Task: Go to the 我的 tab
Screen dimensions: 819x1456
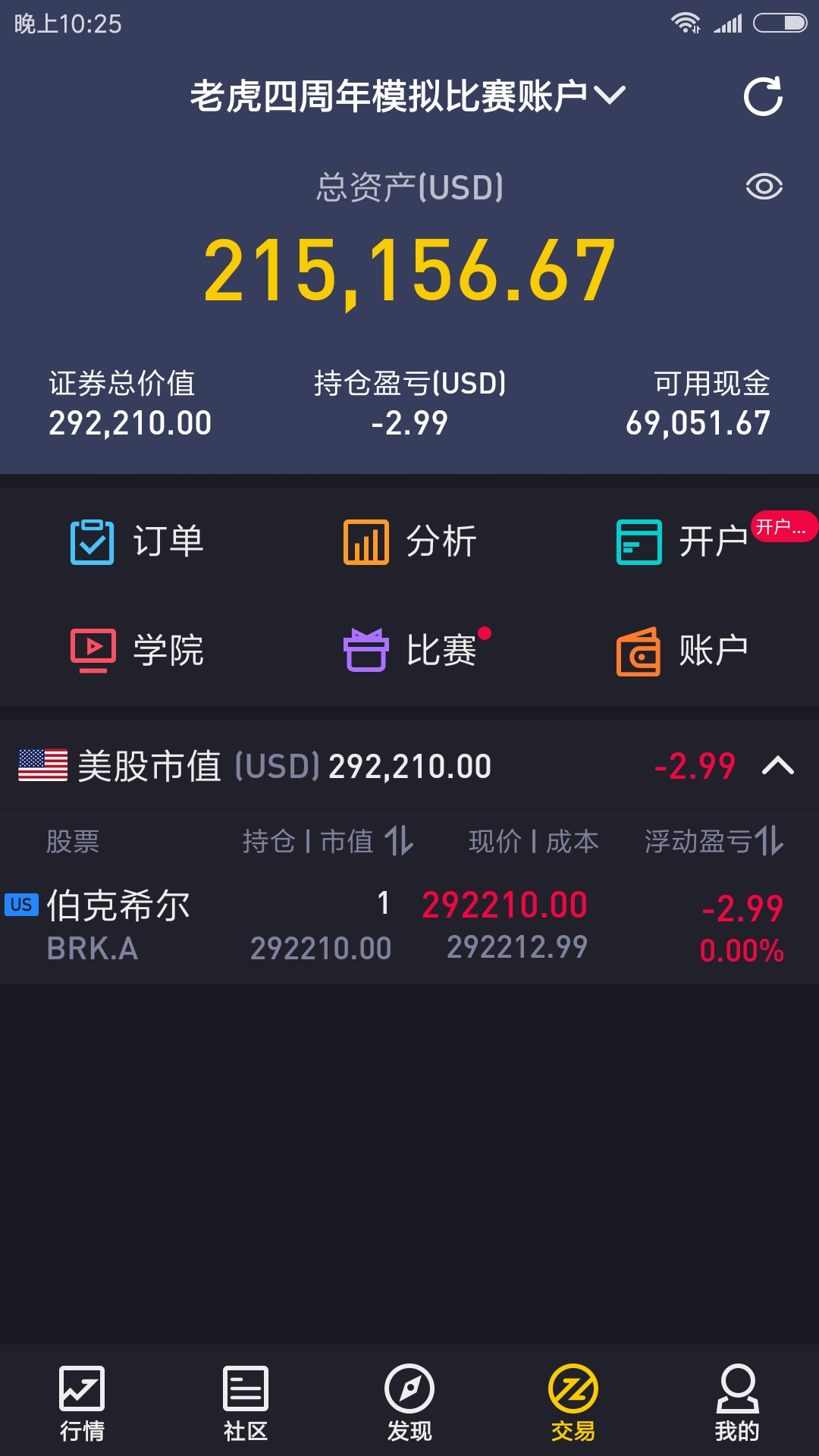Action: tap(737, 1403)
